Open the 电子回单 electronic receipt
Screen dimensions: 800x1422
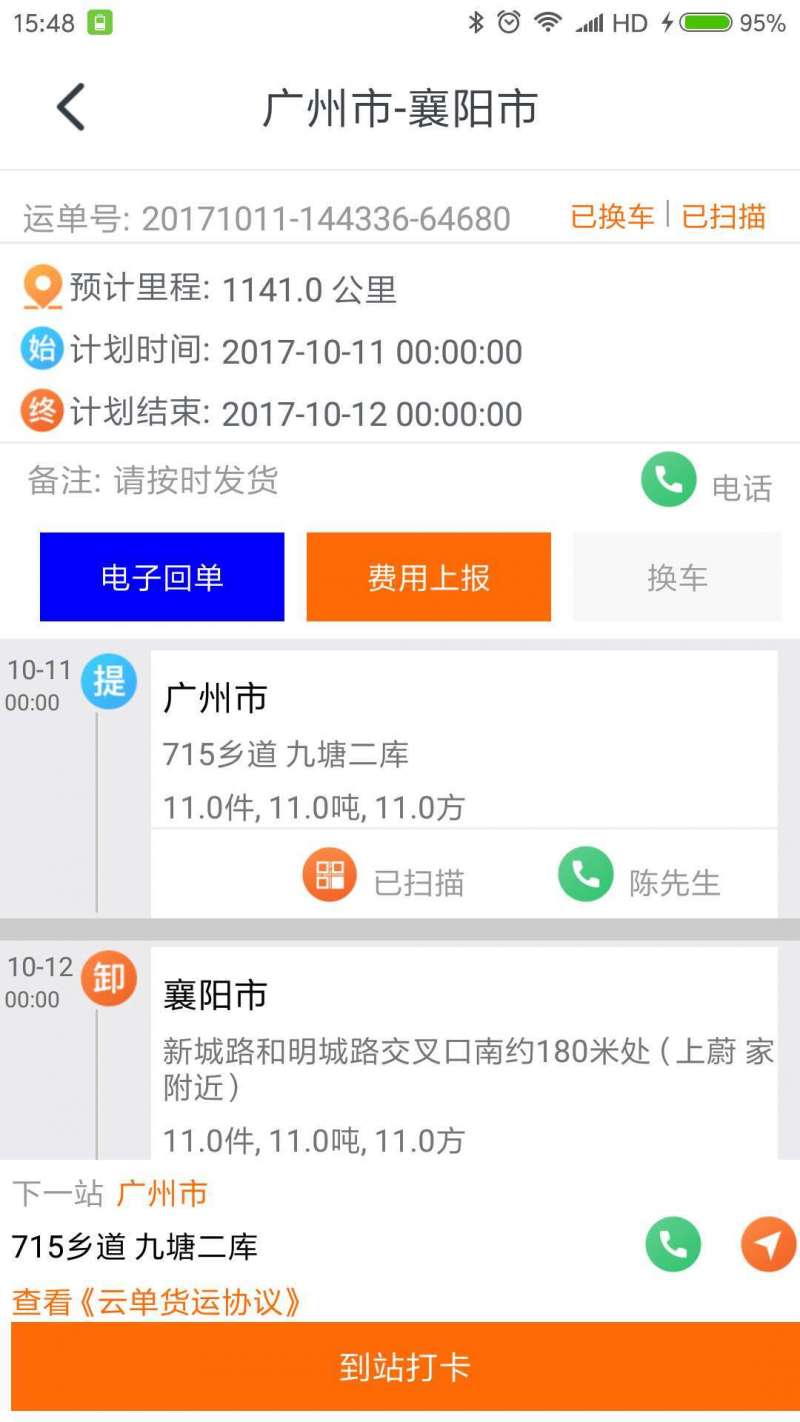[162, 577]
